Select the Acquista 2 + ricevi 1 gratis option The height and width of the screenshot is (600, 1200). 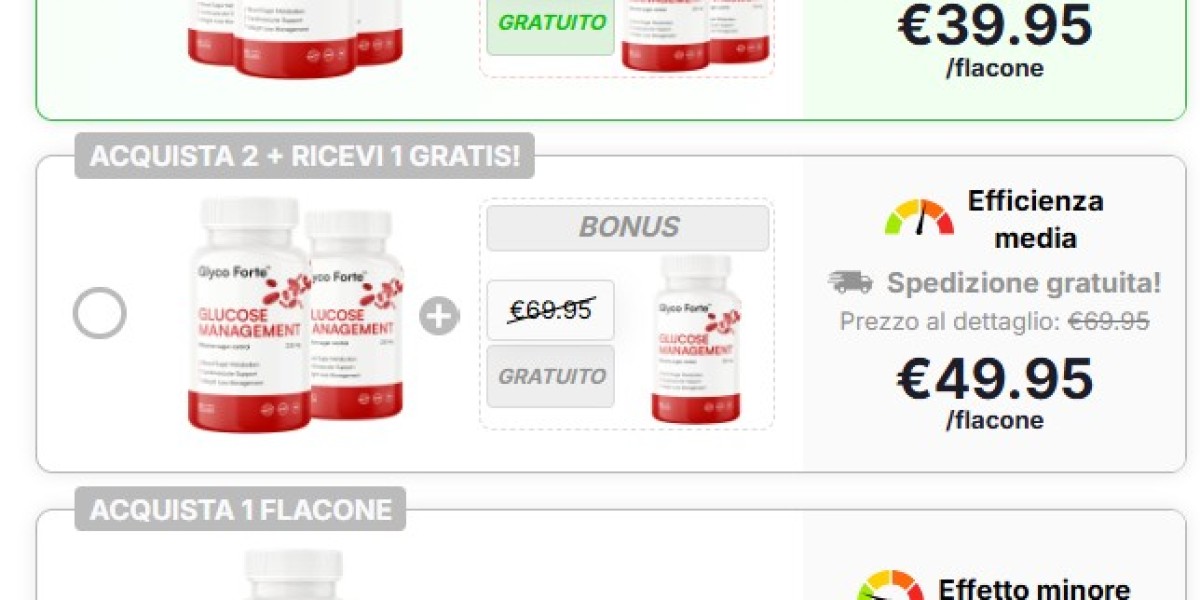tap(100, 313)
